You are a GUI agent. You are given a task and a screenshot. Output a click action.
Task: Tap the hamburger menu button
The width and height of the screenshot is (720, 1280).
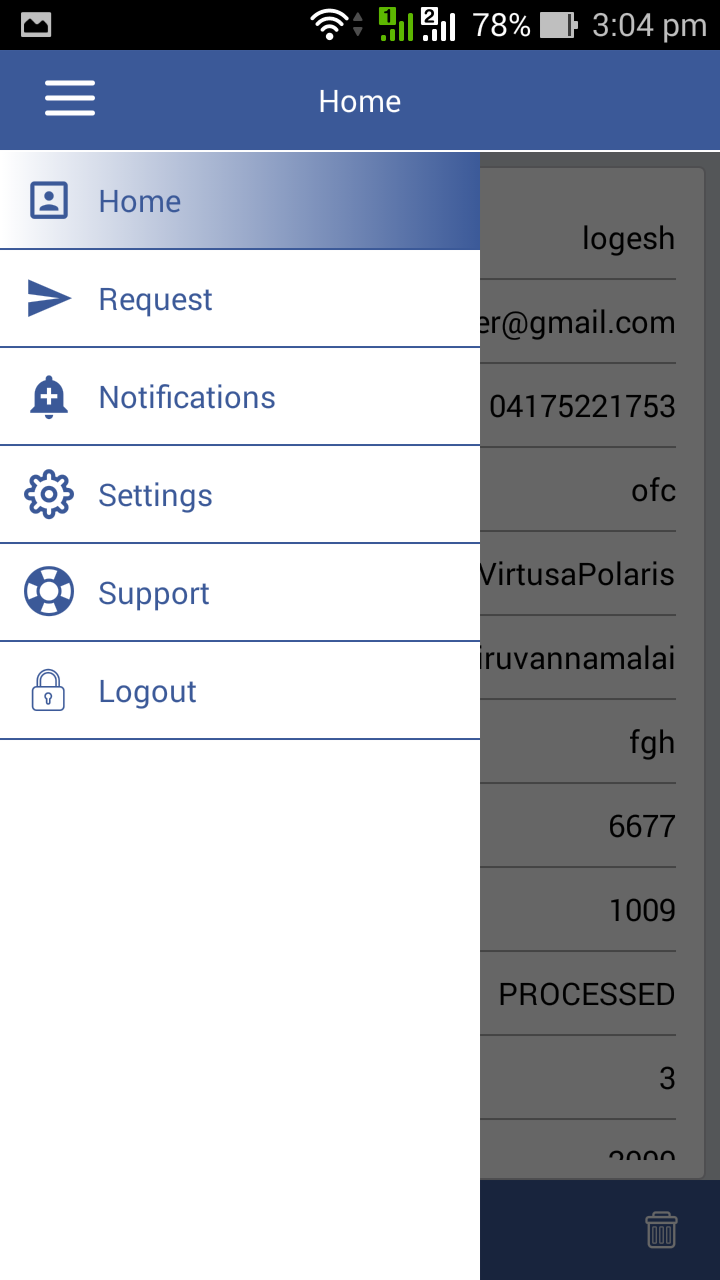pyautogui.click(x=70, y=99)
